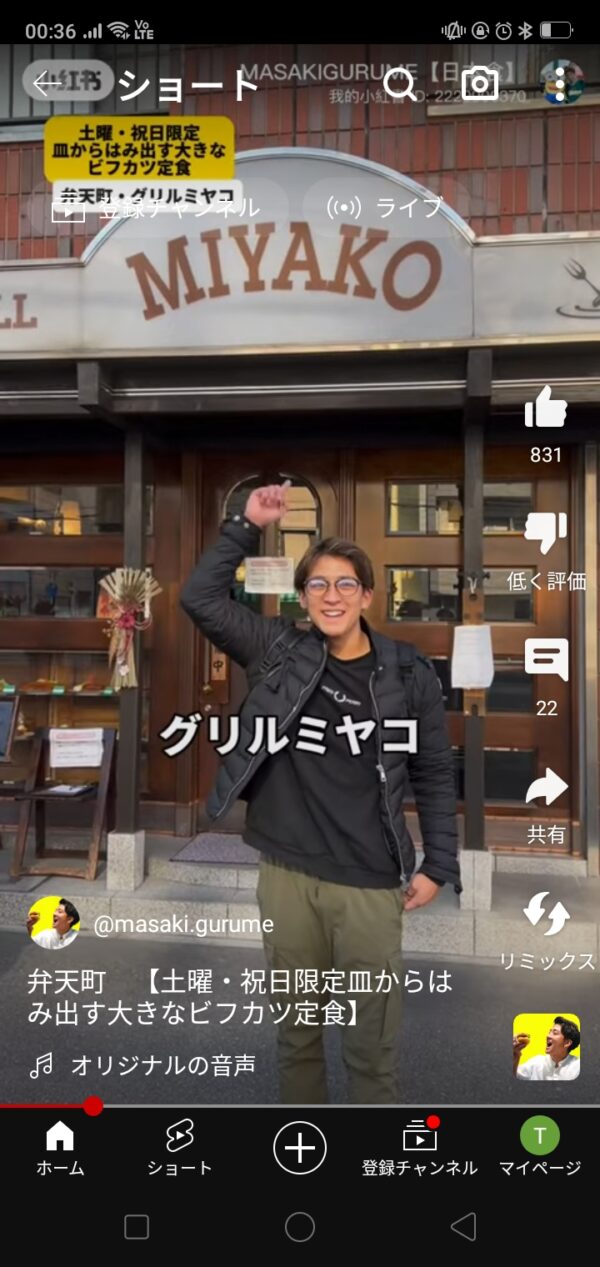Switch to the ホーム tab

pyautogui.click(x=60, y=1147)
